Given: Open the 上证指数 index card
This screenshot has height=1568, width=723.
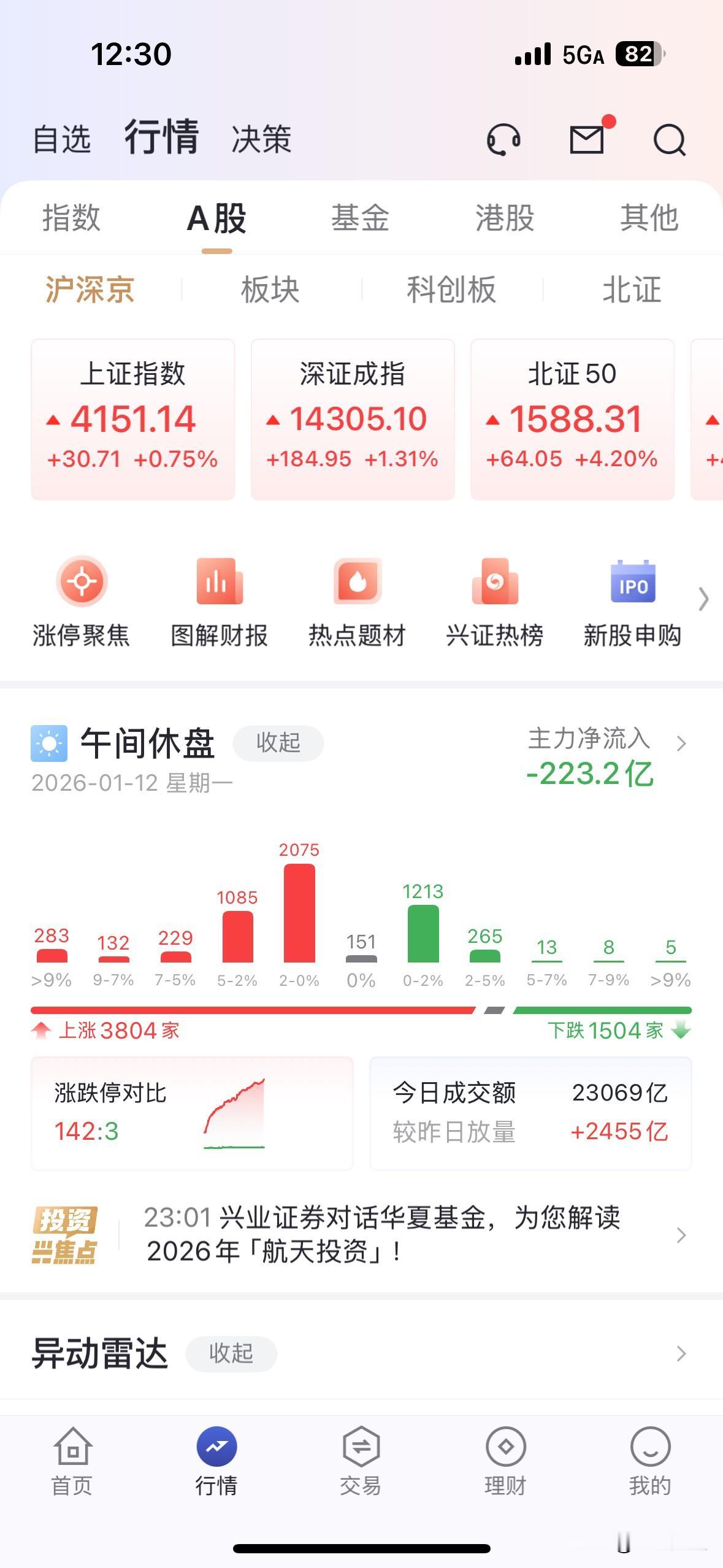Looking at the screenshot, I should coord(132,417).
